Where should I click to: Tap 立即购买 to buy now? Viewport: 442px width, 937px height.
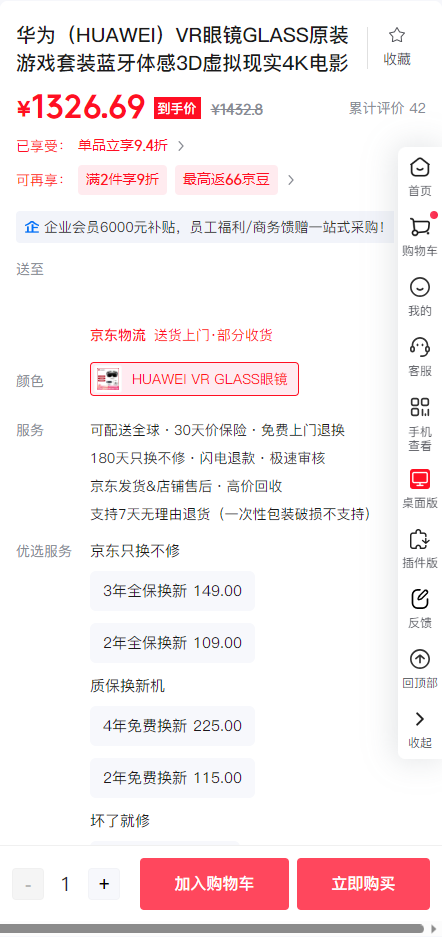point(363,884)
